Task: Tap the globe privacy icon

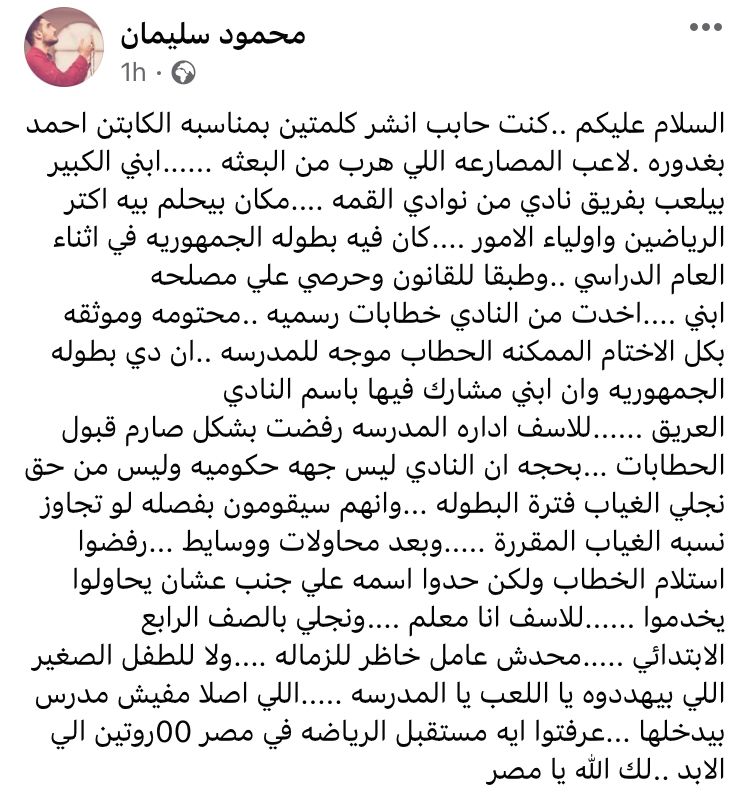Action: [x=183, y=72]
